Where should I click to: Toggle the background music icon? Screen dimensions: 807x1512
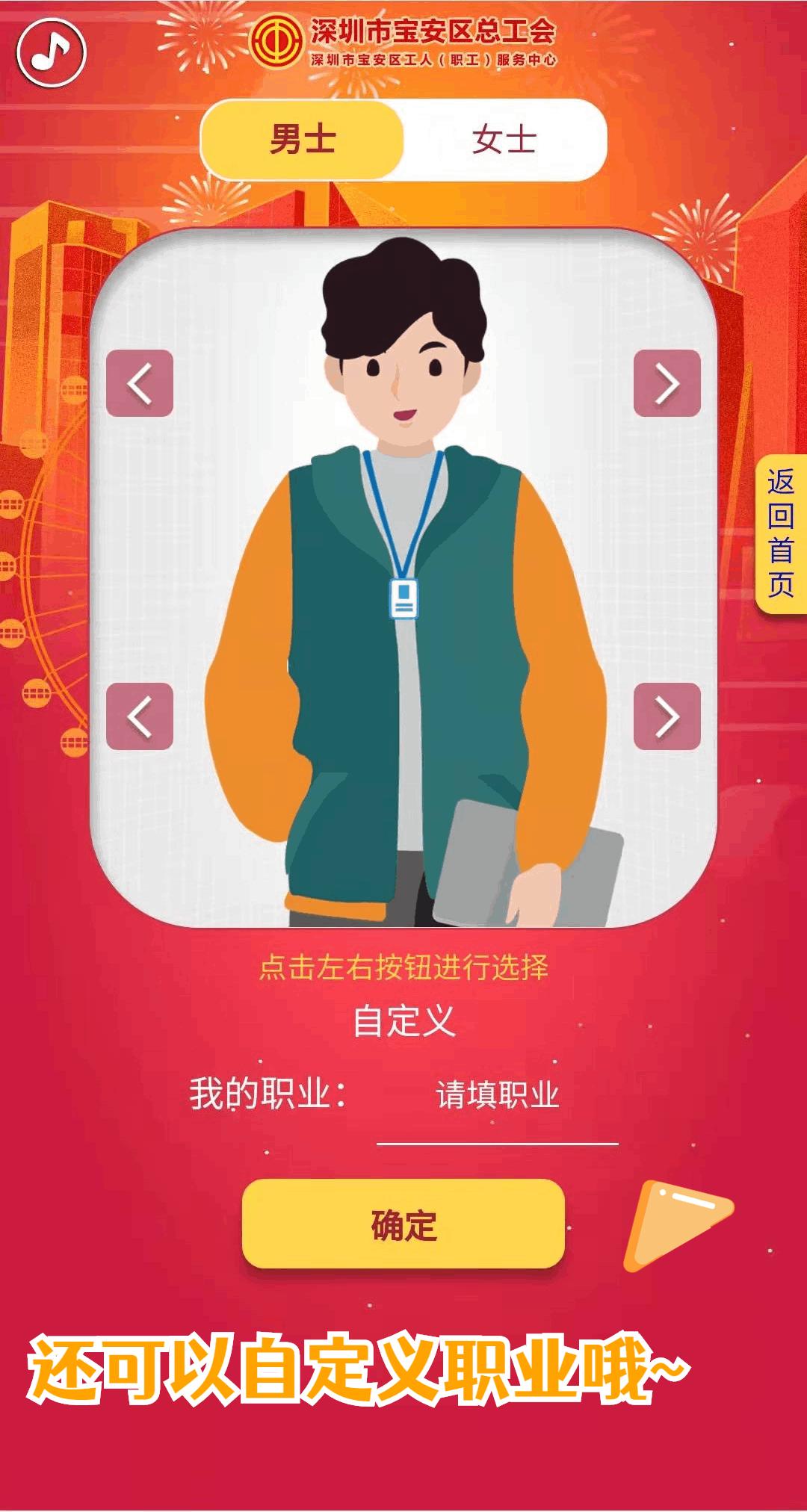pos(52,52)
